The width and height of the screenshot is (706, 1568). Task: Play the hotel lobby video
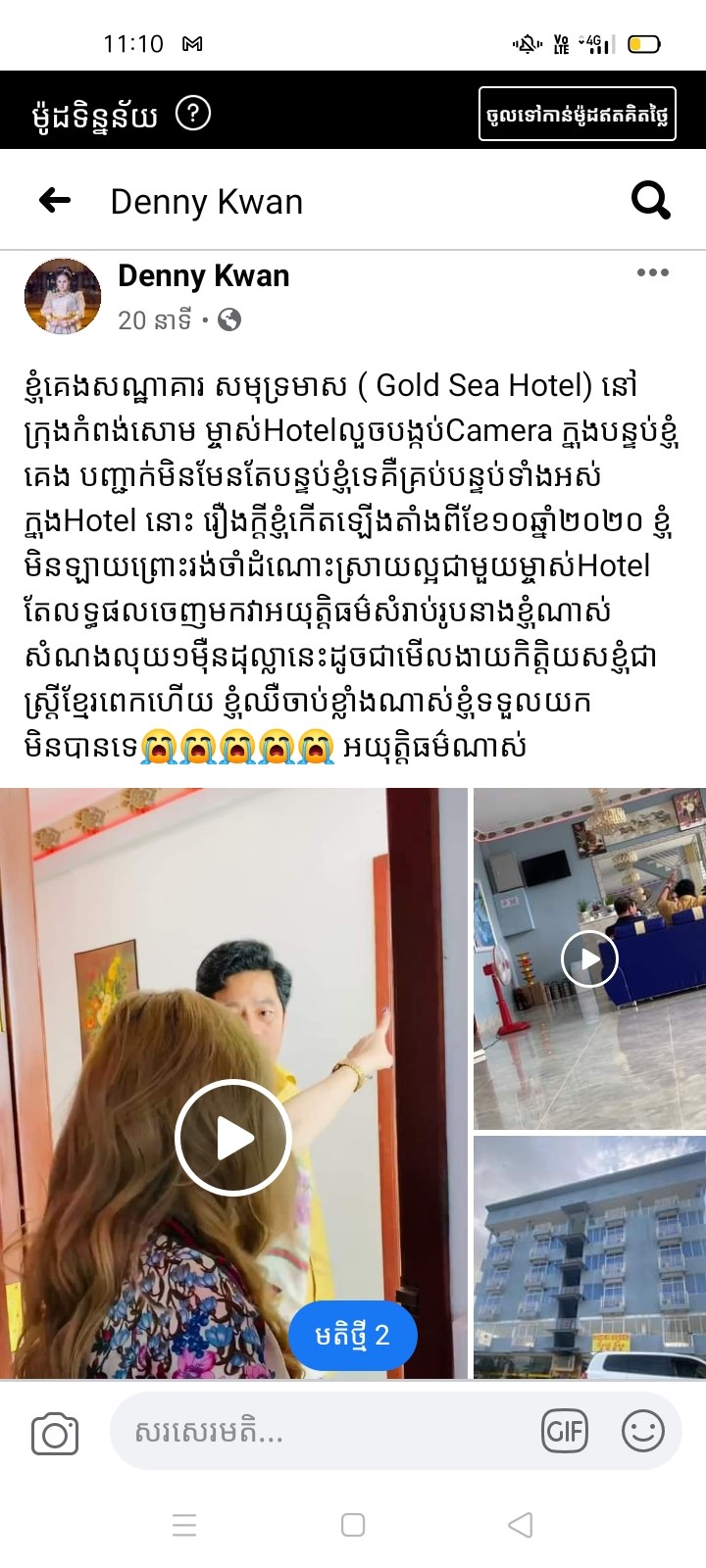coord(589,958)
